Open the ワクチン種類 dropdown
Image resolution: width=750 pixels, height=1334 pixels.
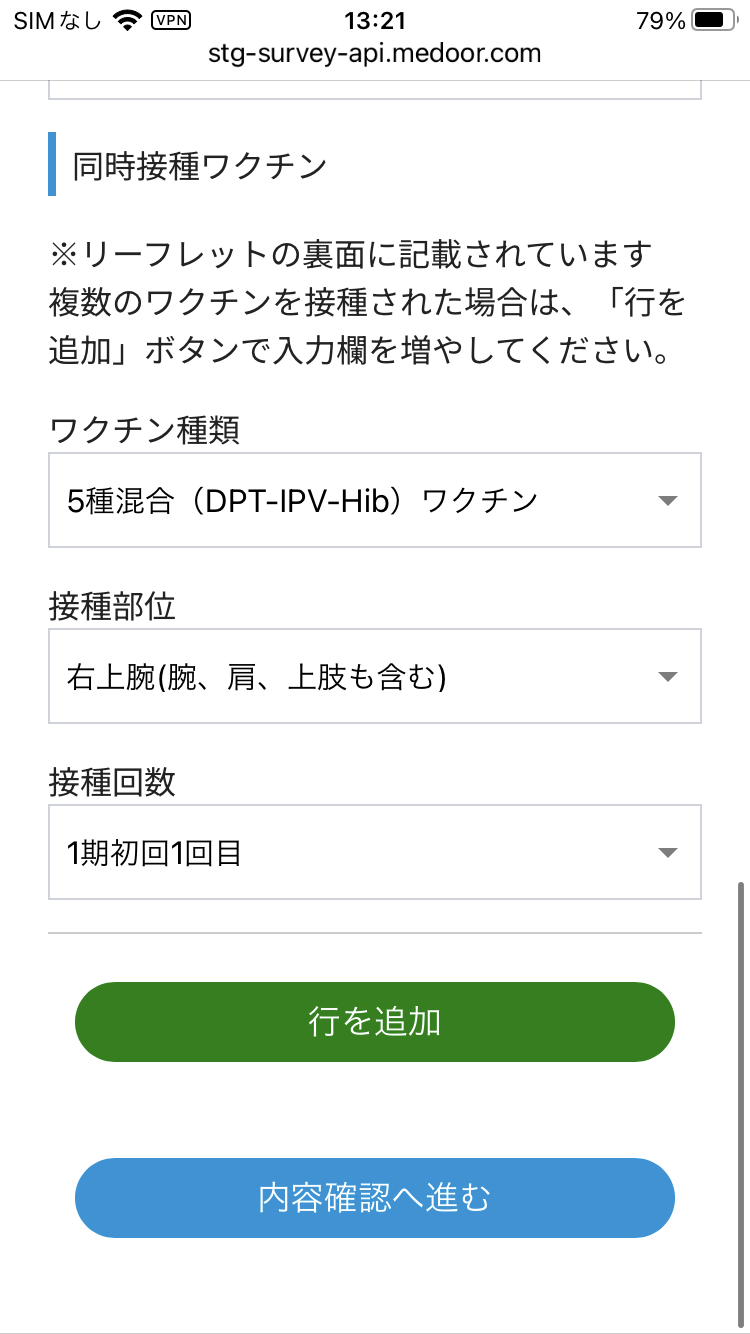[375, 501]
